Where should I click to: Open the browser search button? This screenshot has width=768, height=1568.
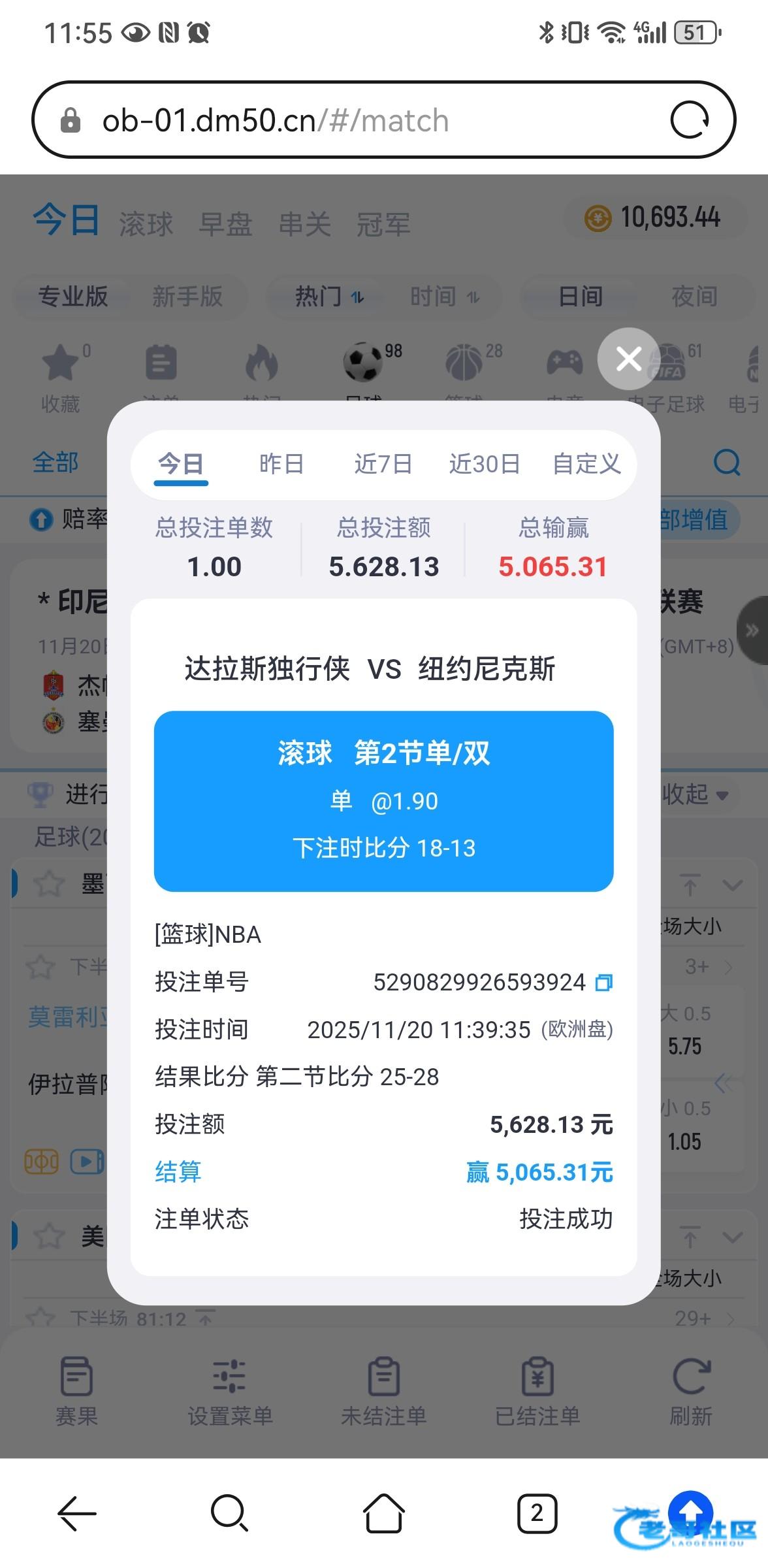[230, 1512]
